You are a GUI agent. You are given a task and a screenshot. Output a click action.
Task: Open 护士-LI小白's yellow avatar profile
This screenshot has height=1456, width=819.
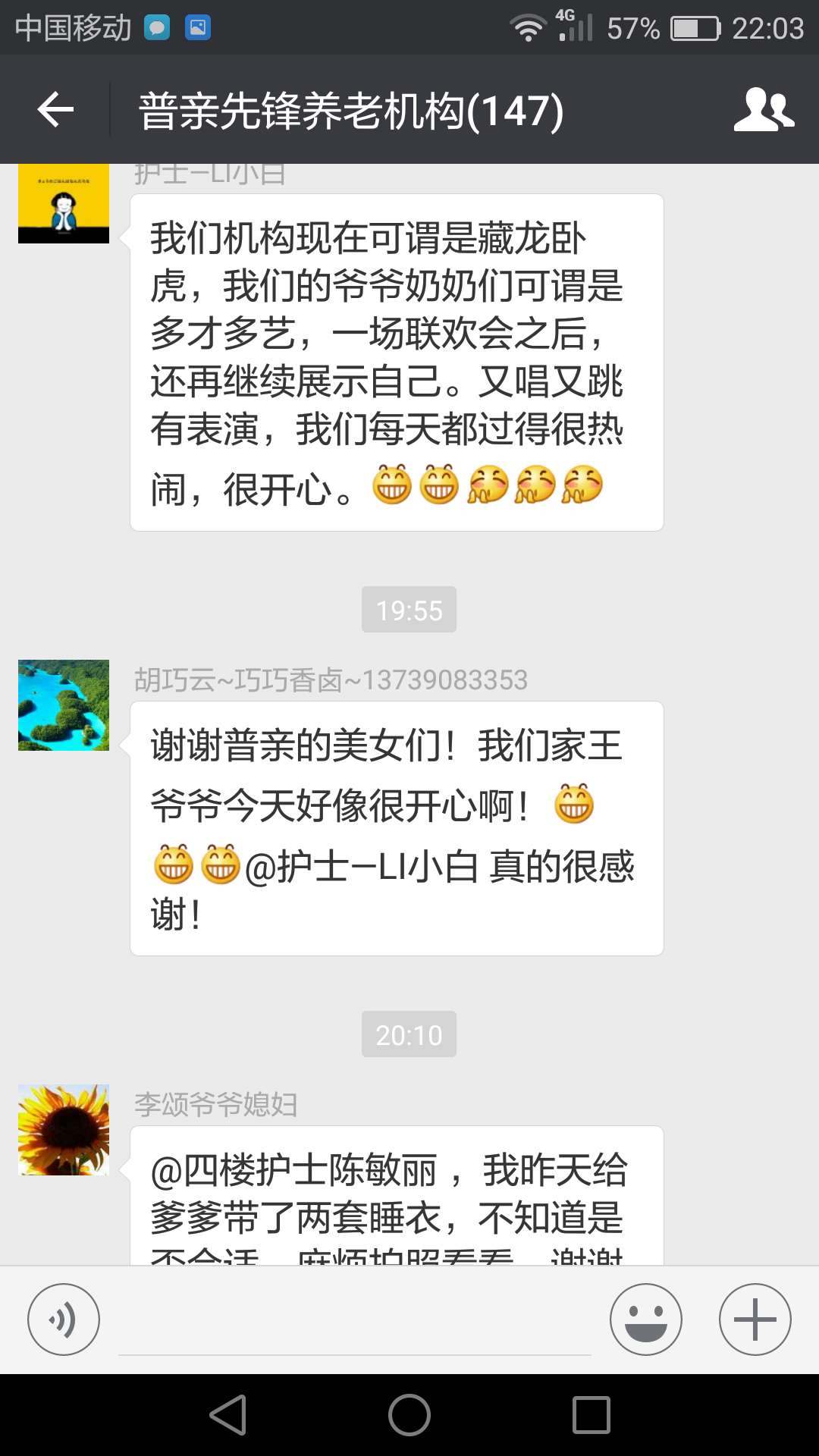point(64,203)
